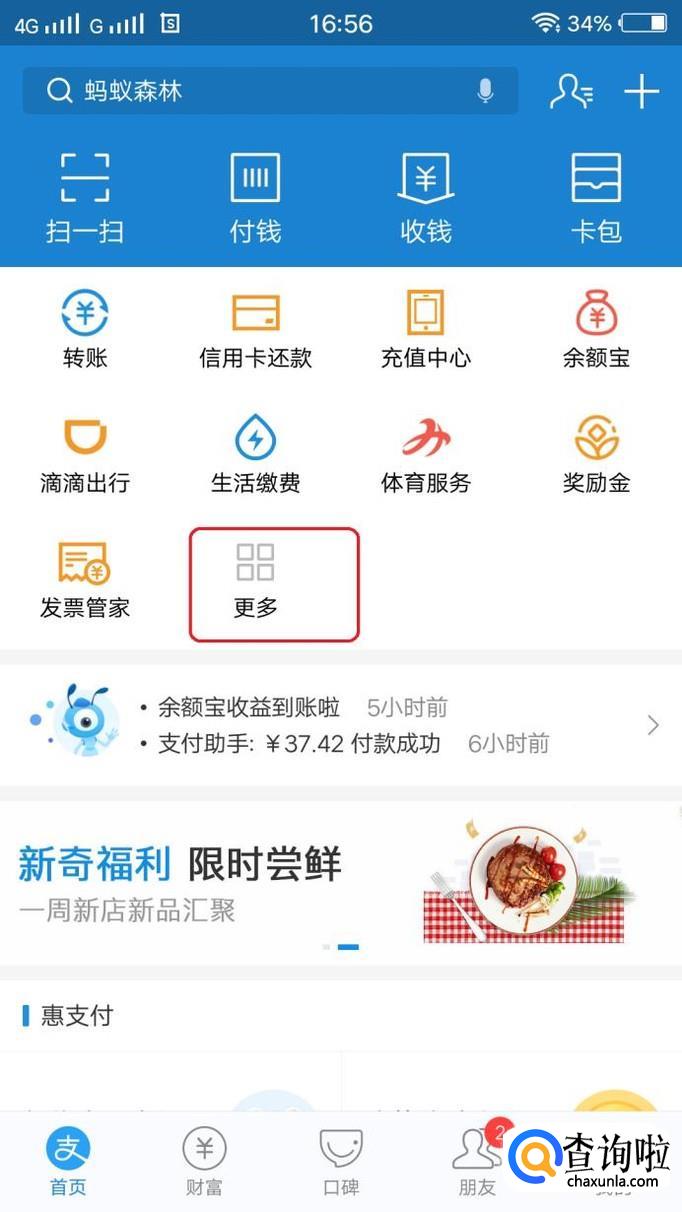Open 卡包 card wallet
This screenshot has width=682, height=1212.
click(x=596, y=197)
